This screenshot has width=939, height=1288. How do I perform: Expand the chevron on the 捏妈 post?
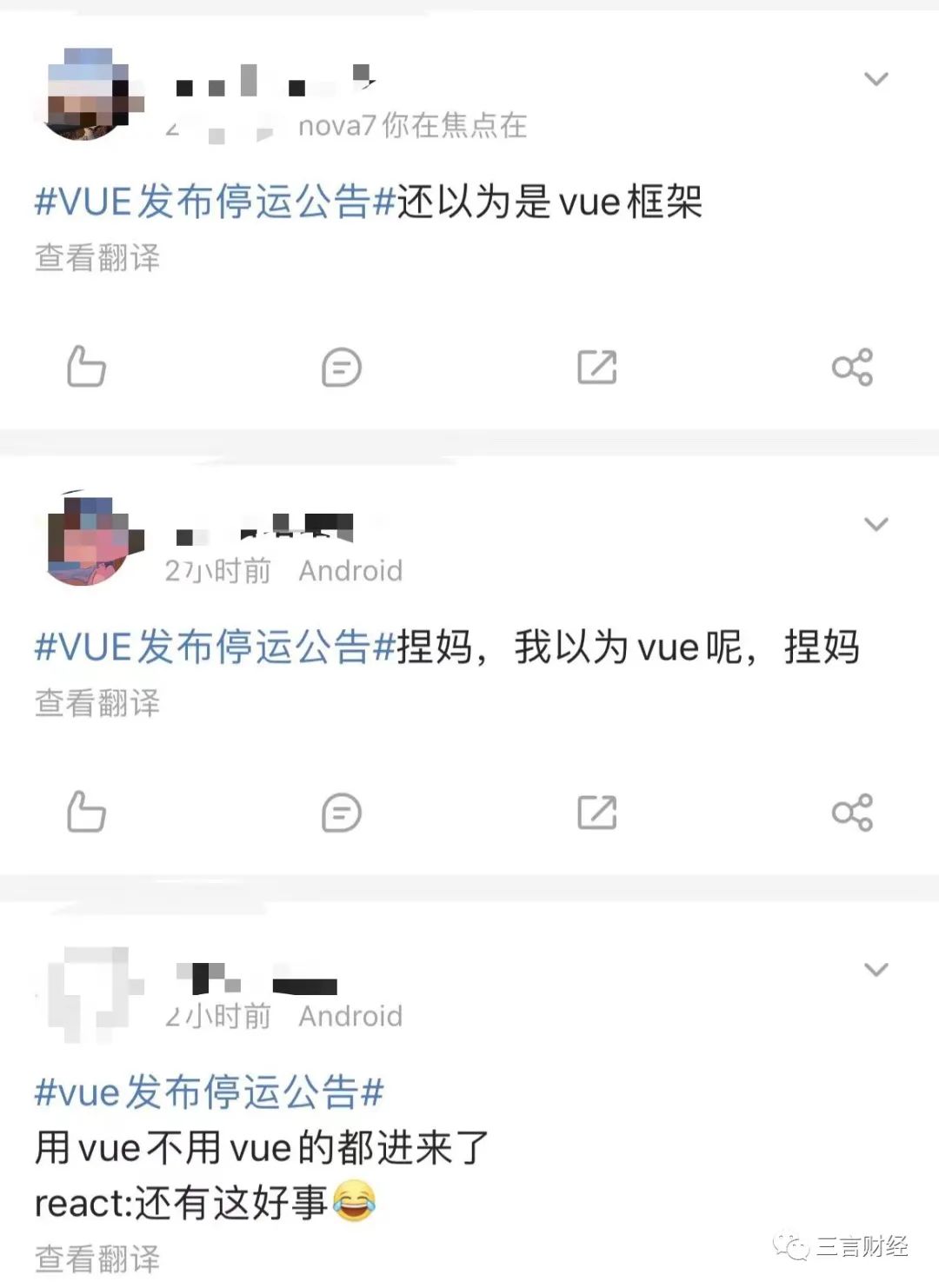pos(876,524)
